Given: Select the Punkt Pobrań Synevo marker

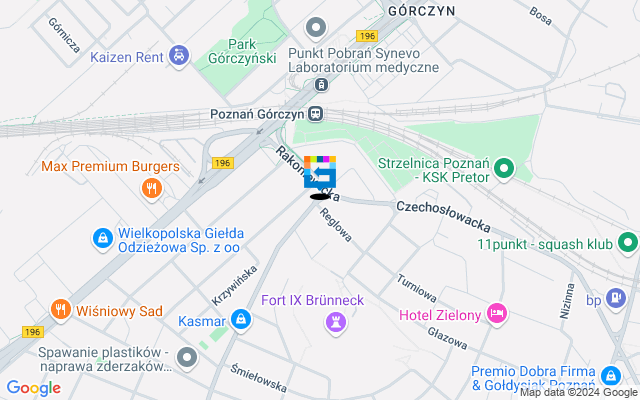Looking at the screenshot, I should pyautogui.click(x=317, y=27).
